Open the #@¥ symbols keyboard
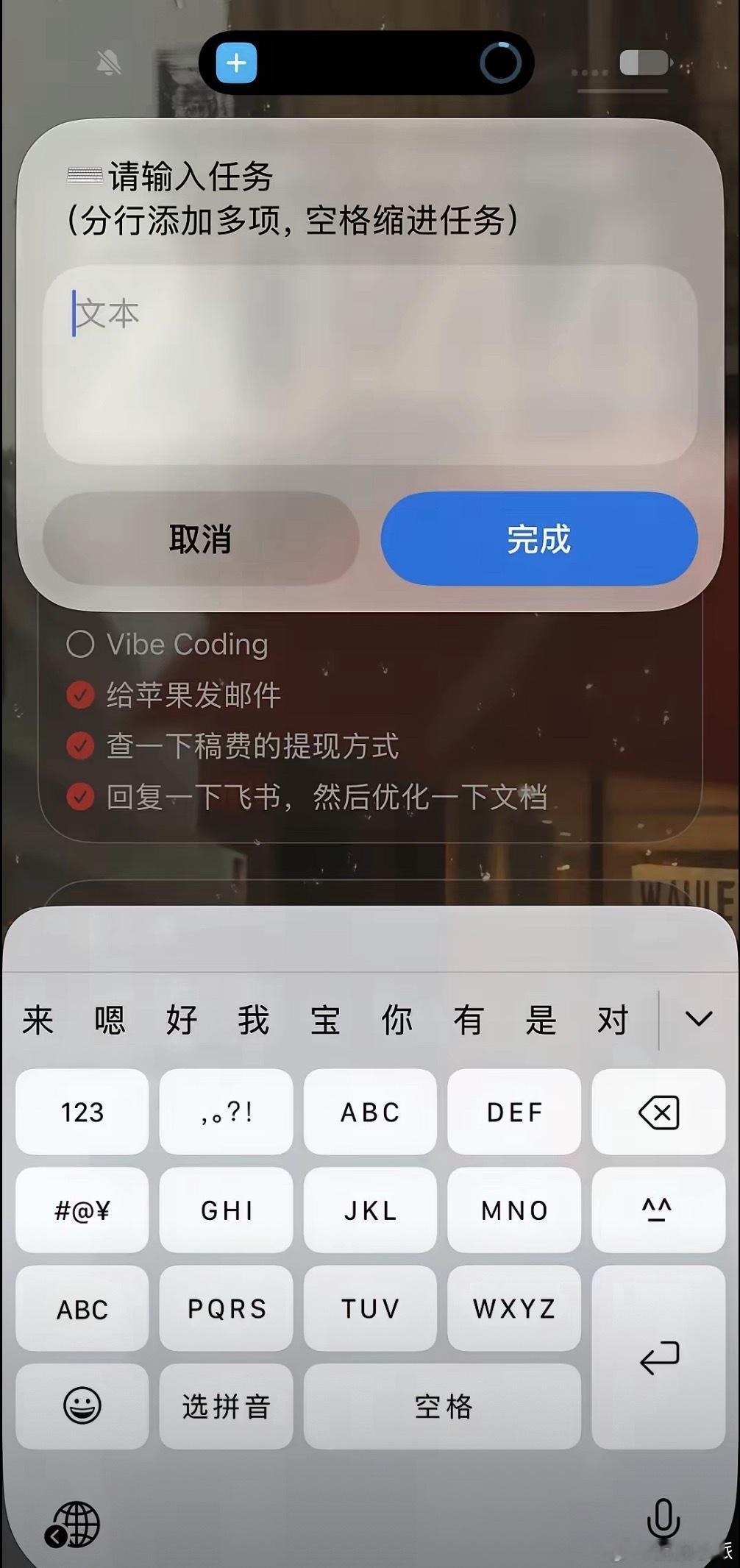 82,1210
